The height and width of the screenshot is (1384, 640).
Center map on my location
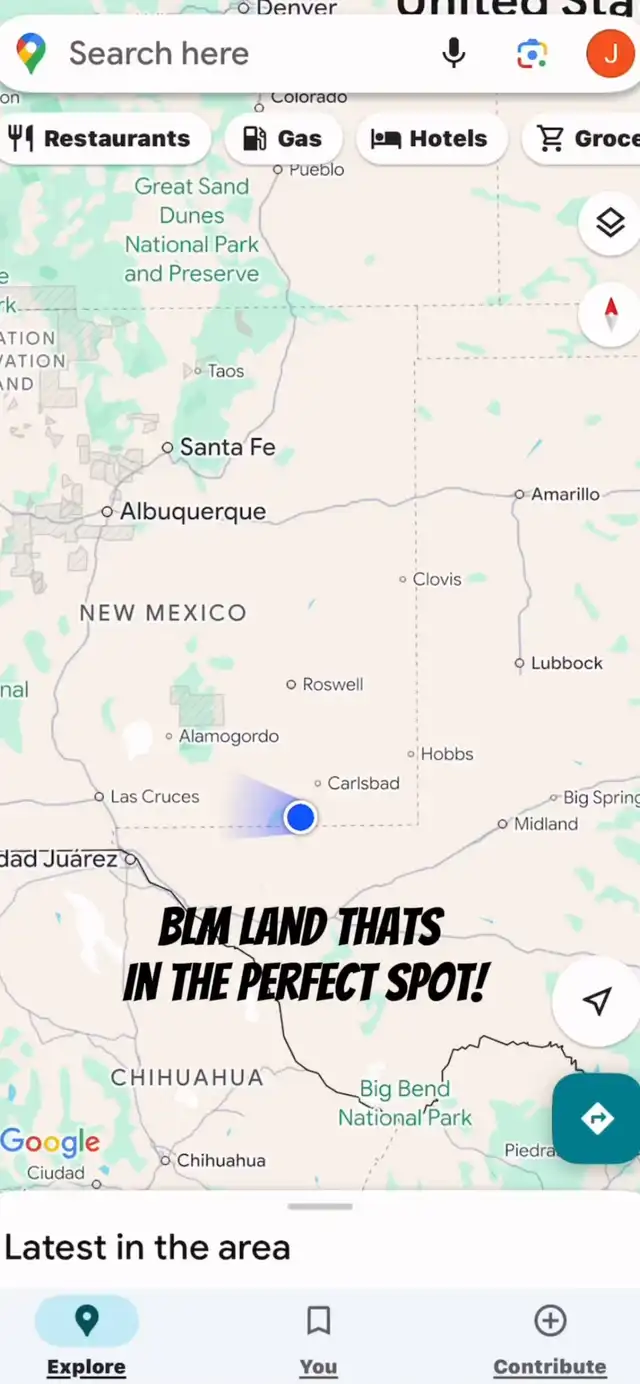click(x=597, y=1001)
